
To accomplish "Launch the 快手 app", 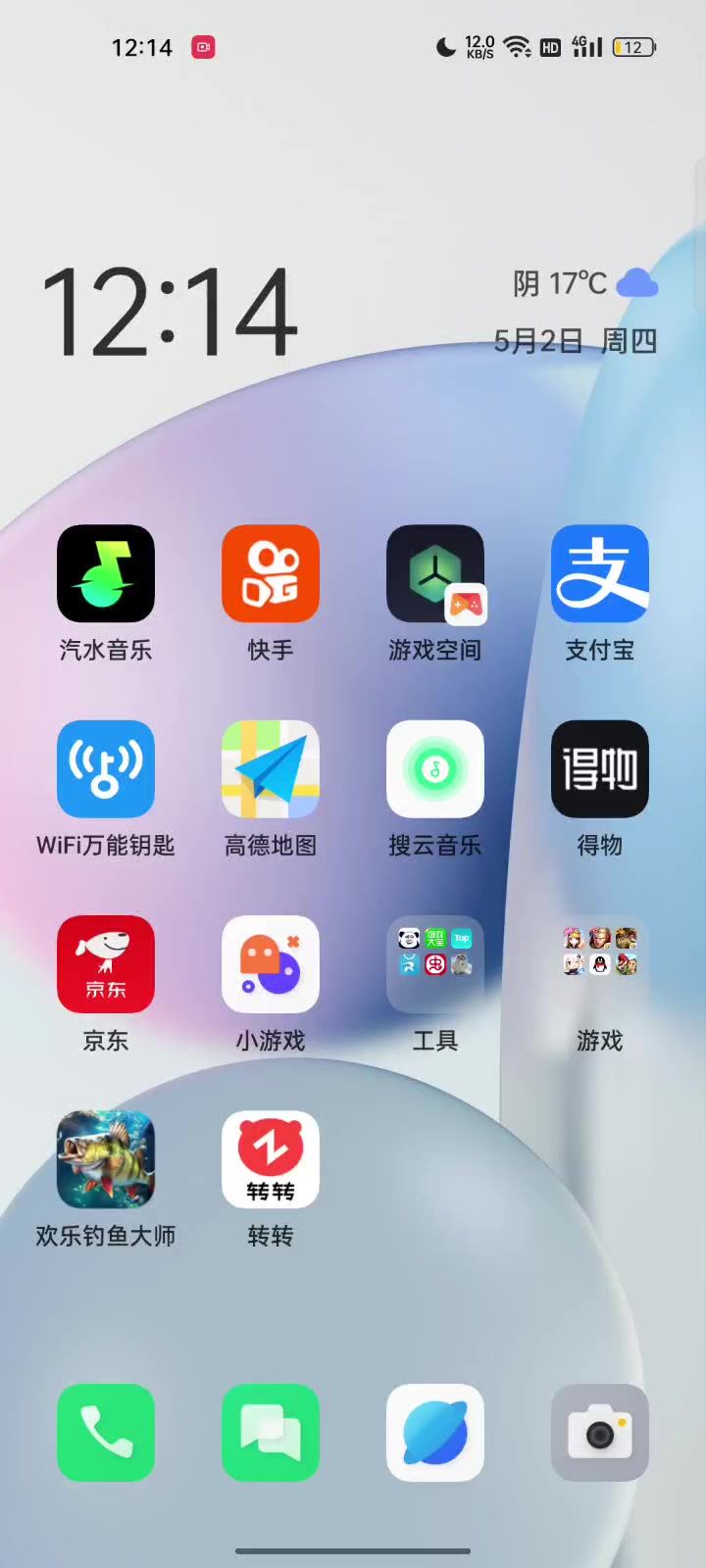I will pyautogui.click(x=271, y=573).
